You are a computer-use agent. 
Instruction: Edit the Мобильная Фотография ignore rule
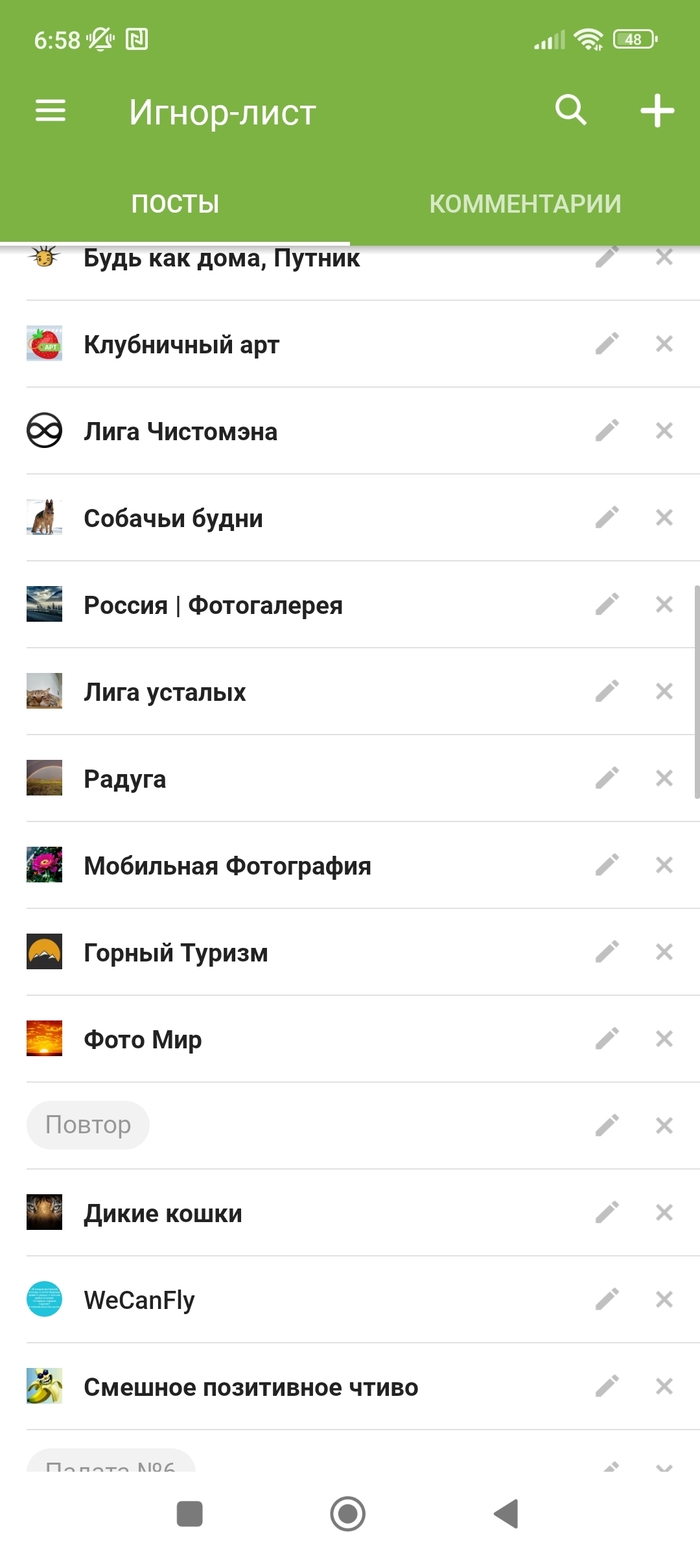pos(607,866)
